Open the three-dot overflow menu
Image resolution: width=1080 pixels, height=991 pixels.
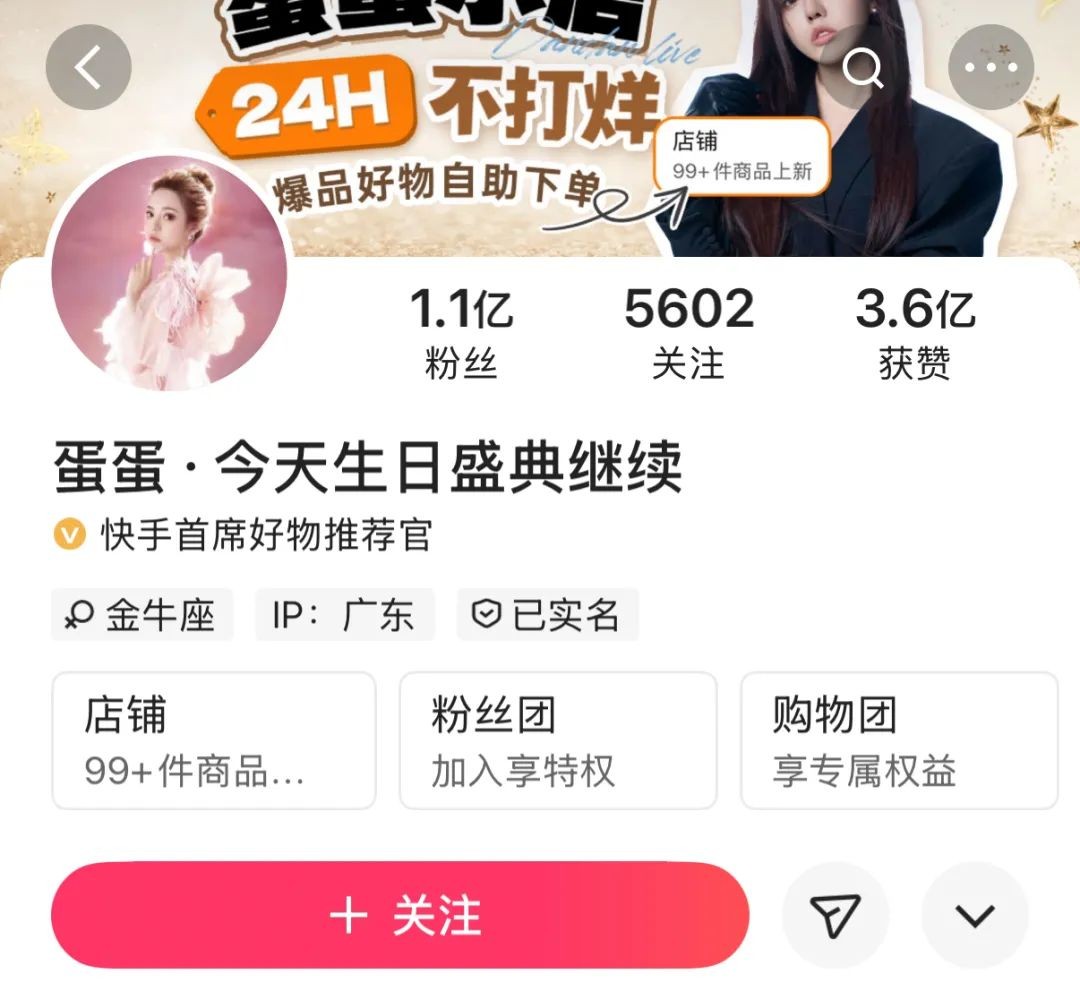(x=990, y=67)
